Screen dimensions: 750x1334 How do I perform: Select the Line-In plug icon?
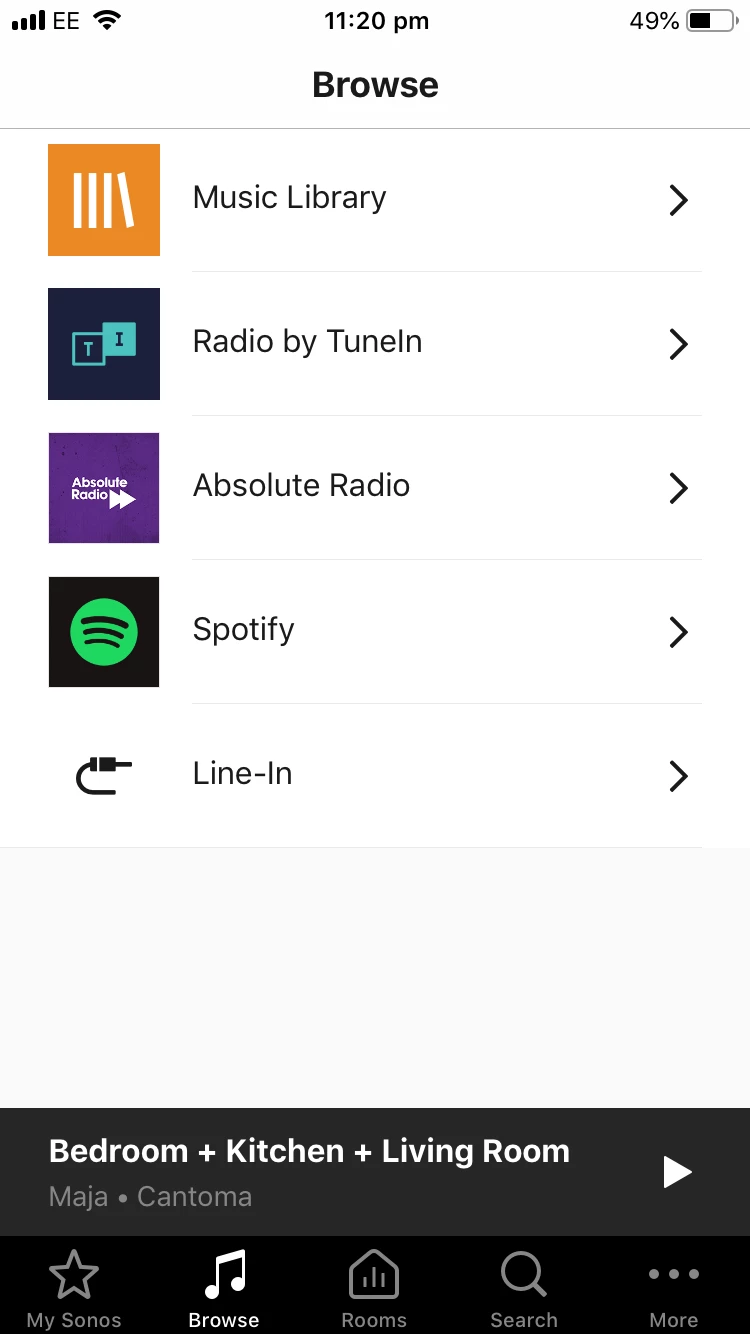(103, 775)
